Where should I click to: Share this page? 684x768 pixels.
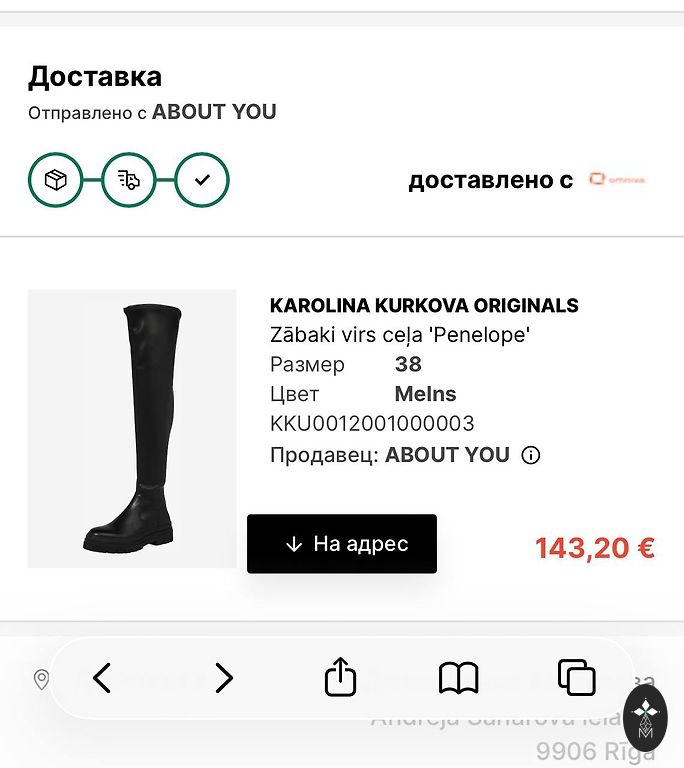[x=341, y=677]
